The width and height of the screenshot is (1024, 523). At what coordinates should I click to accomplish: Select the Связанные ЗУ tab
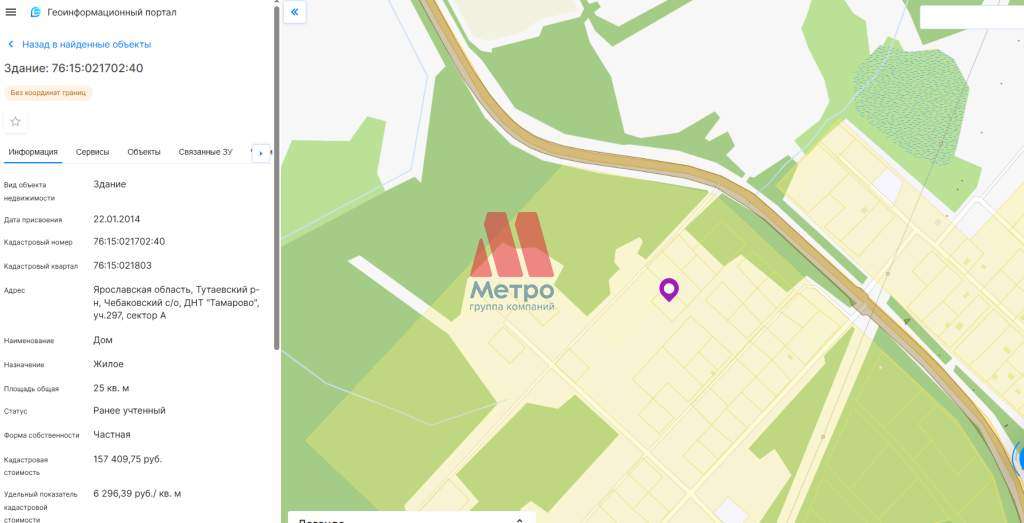click(205, 152)
